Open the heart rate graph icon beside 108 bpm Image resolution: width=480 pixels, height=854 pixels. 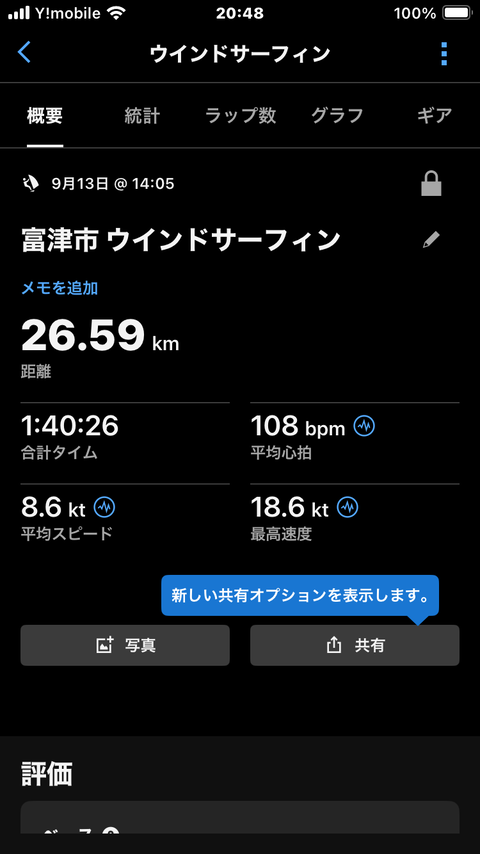(x=364, y=426)
